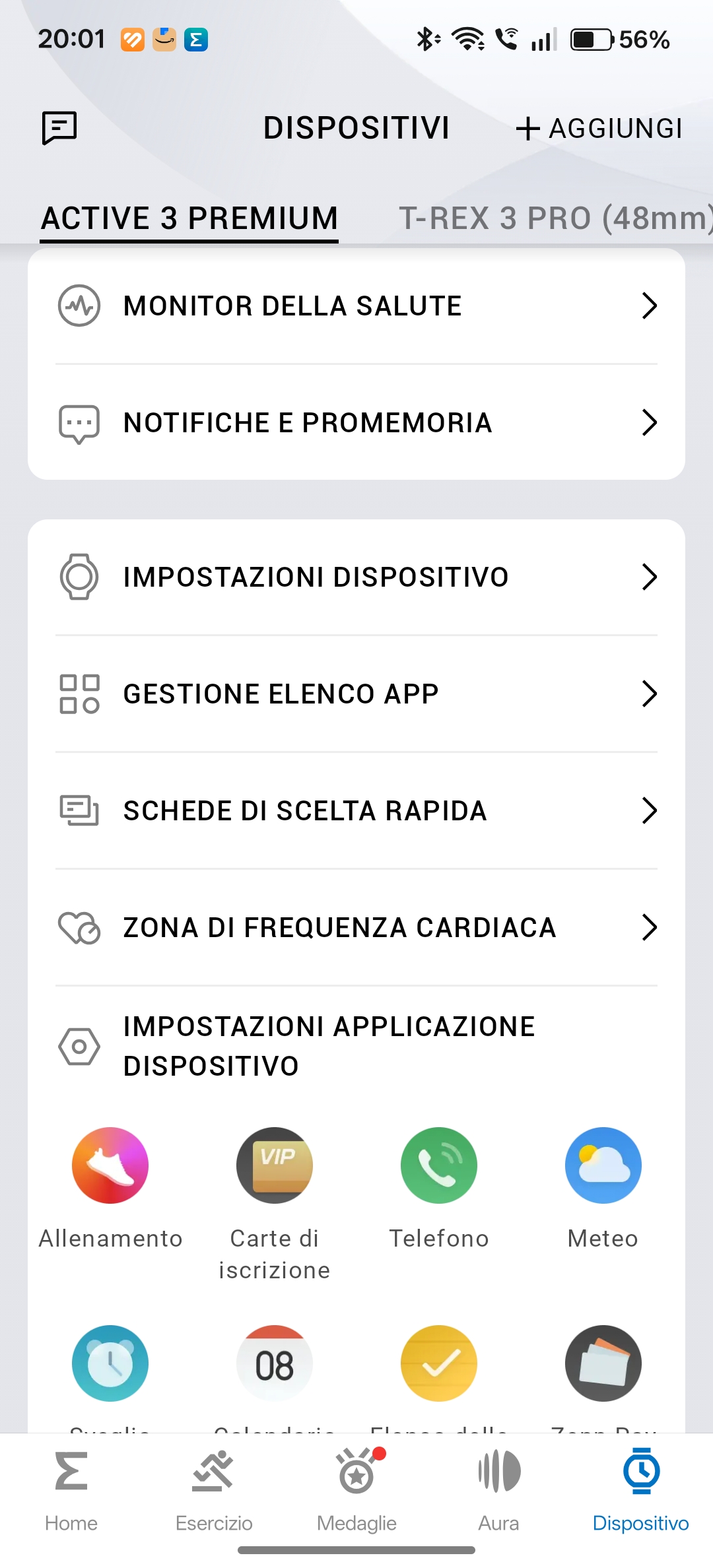
Task: Open the Telefono app settings
Action: pyautogui.click(x=439, y=1166)
